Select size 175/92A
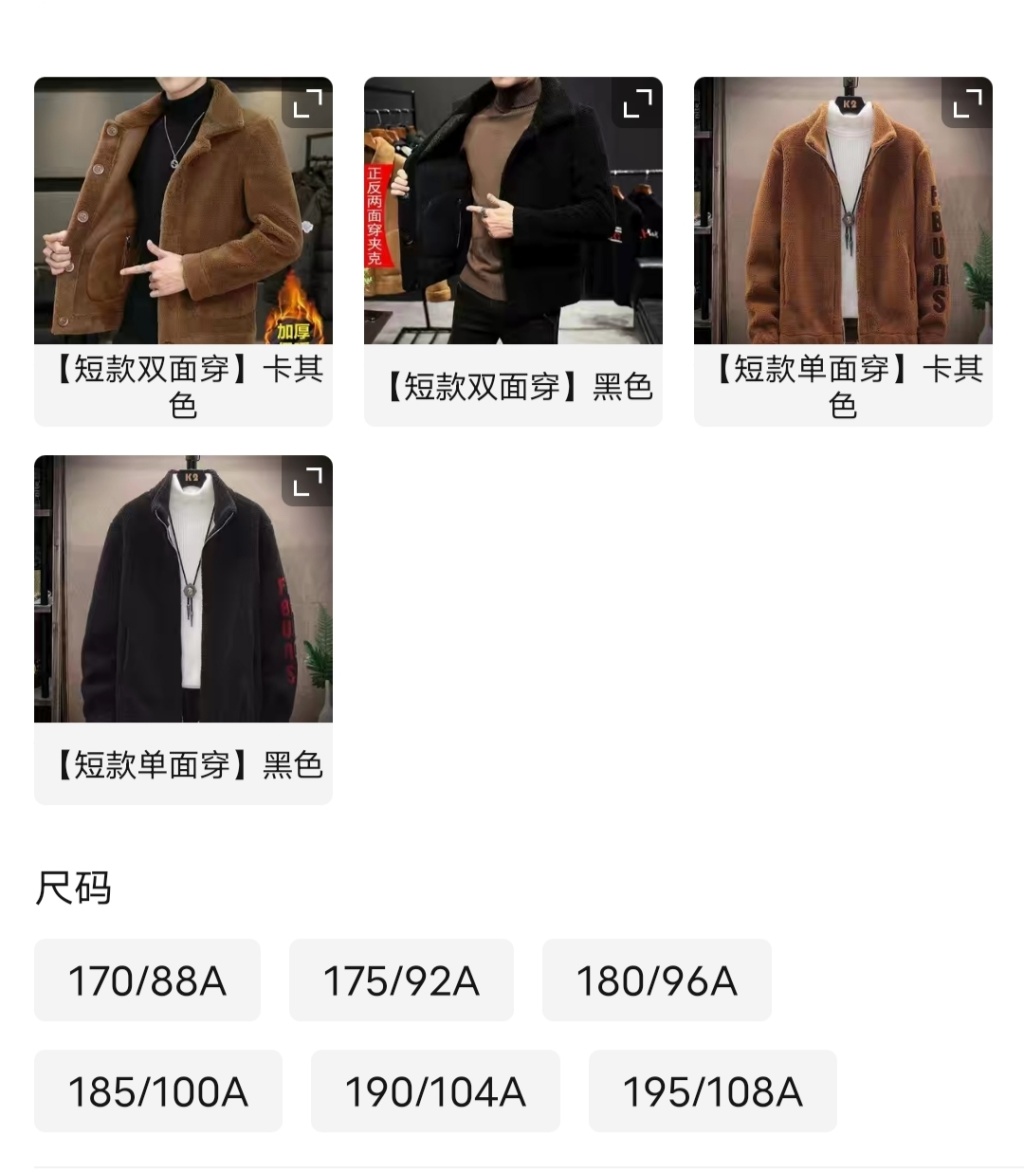The image size is (1024, 1172). click(x=401, y=980)
